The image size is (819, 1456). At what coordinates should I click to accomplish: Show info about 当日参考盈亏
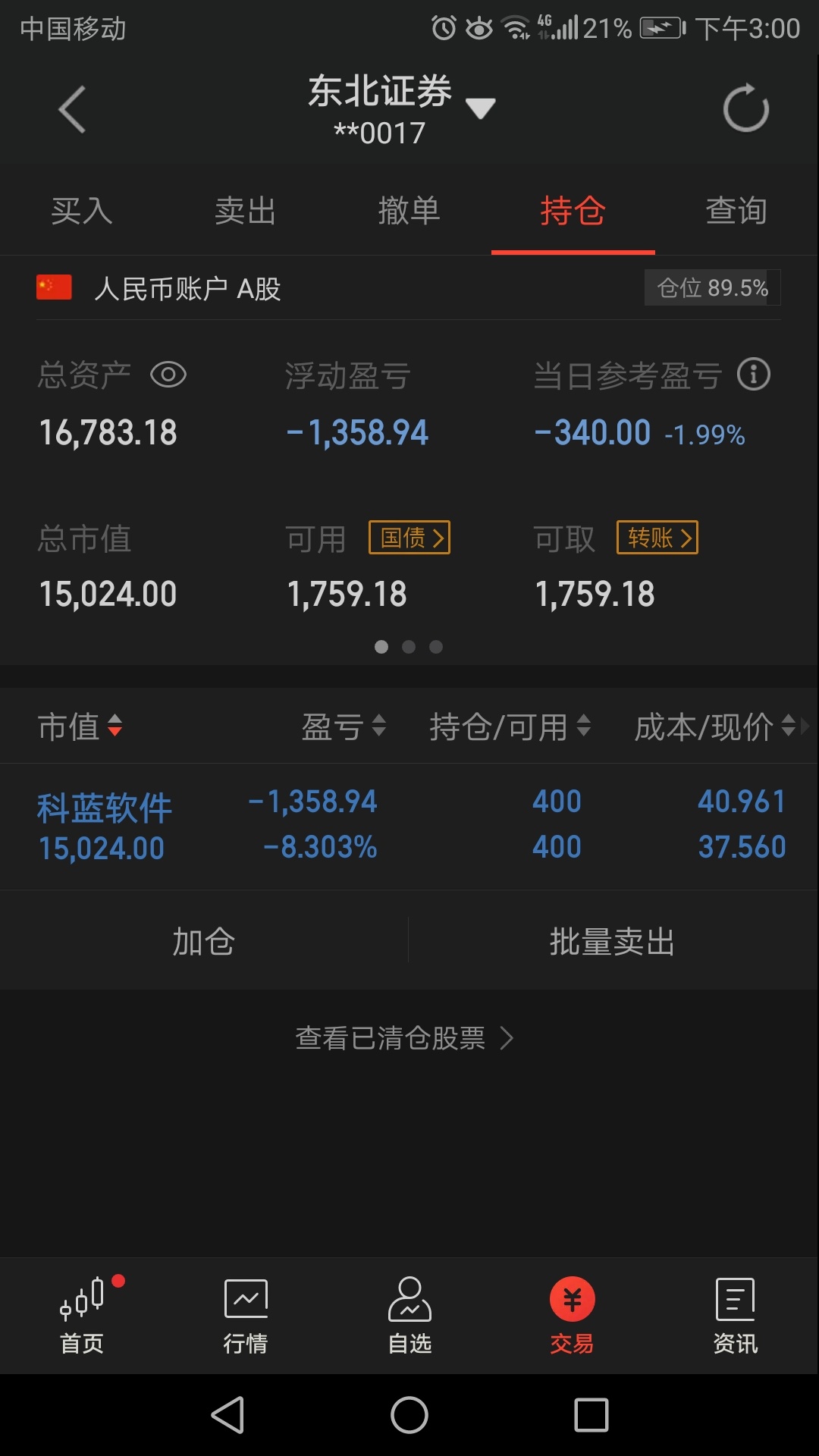click(754, 375)
